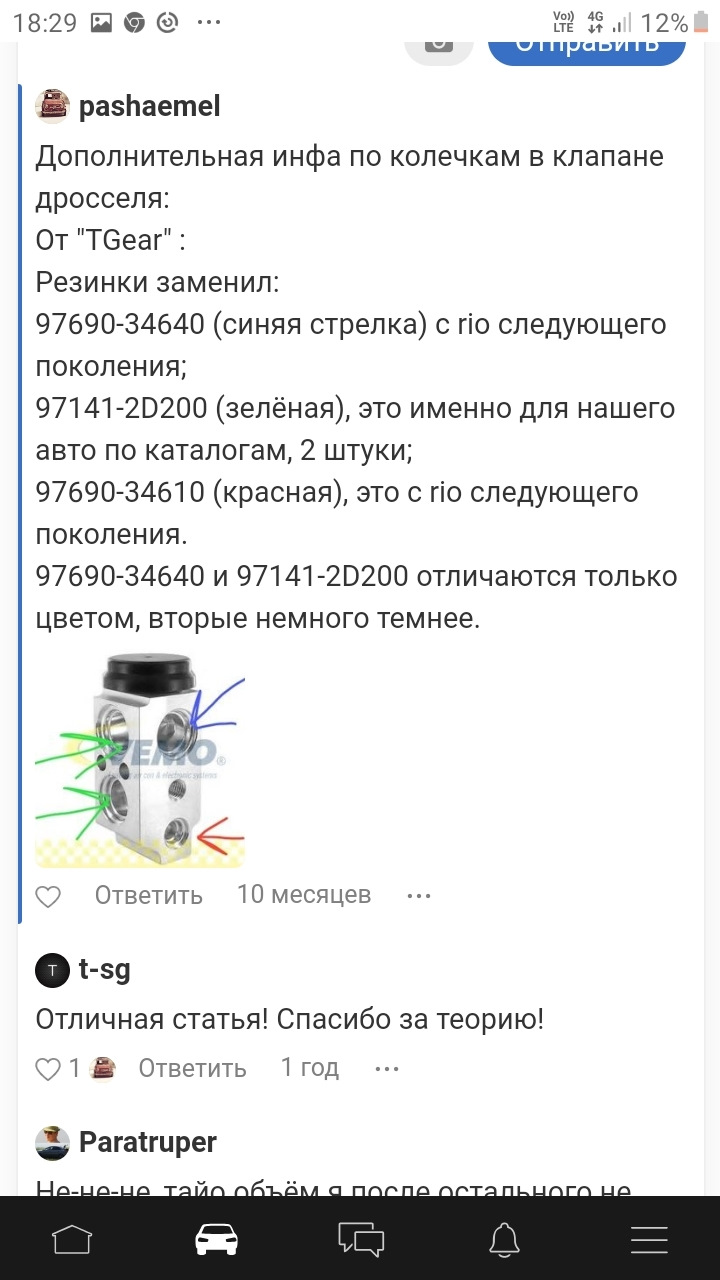Open the hamburger menu icon
Image resolution: width=720 pixels, height=1280 pixels.
point(649,1238)
